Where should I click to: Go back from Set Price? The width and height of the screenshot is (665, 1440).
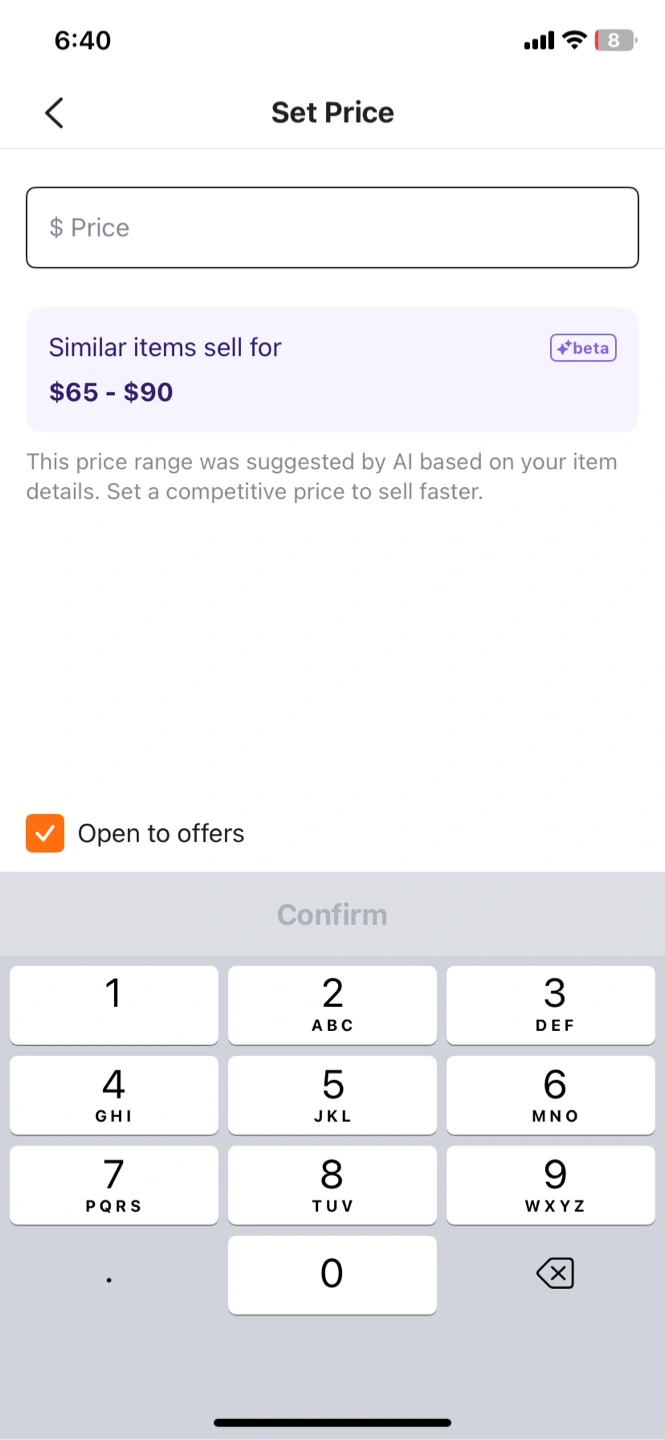coord(55,113)
